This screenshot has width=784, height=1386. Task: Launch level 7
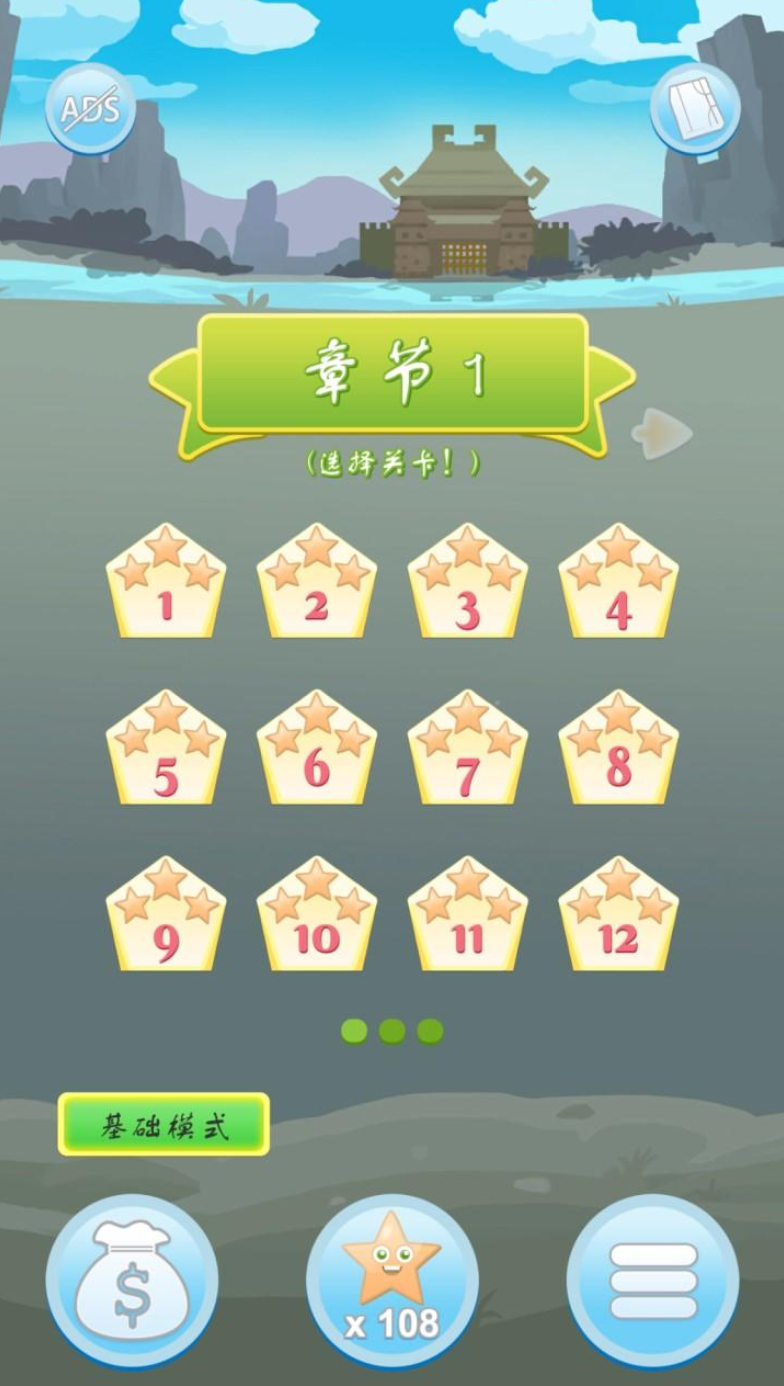click(467, 750)
